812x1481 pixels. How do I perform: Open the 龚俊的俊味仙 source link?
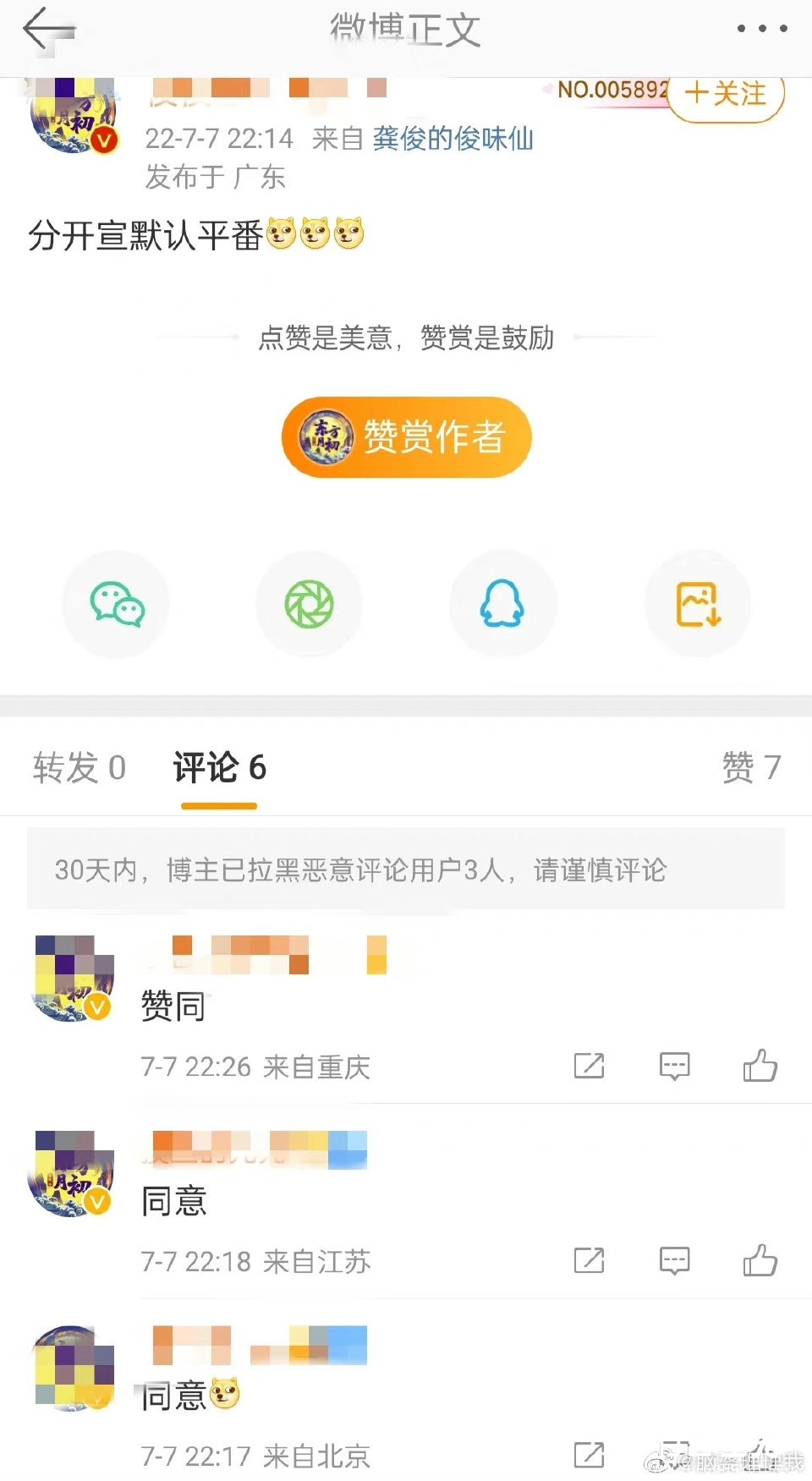click(453, 139)
